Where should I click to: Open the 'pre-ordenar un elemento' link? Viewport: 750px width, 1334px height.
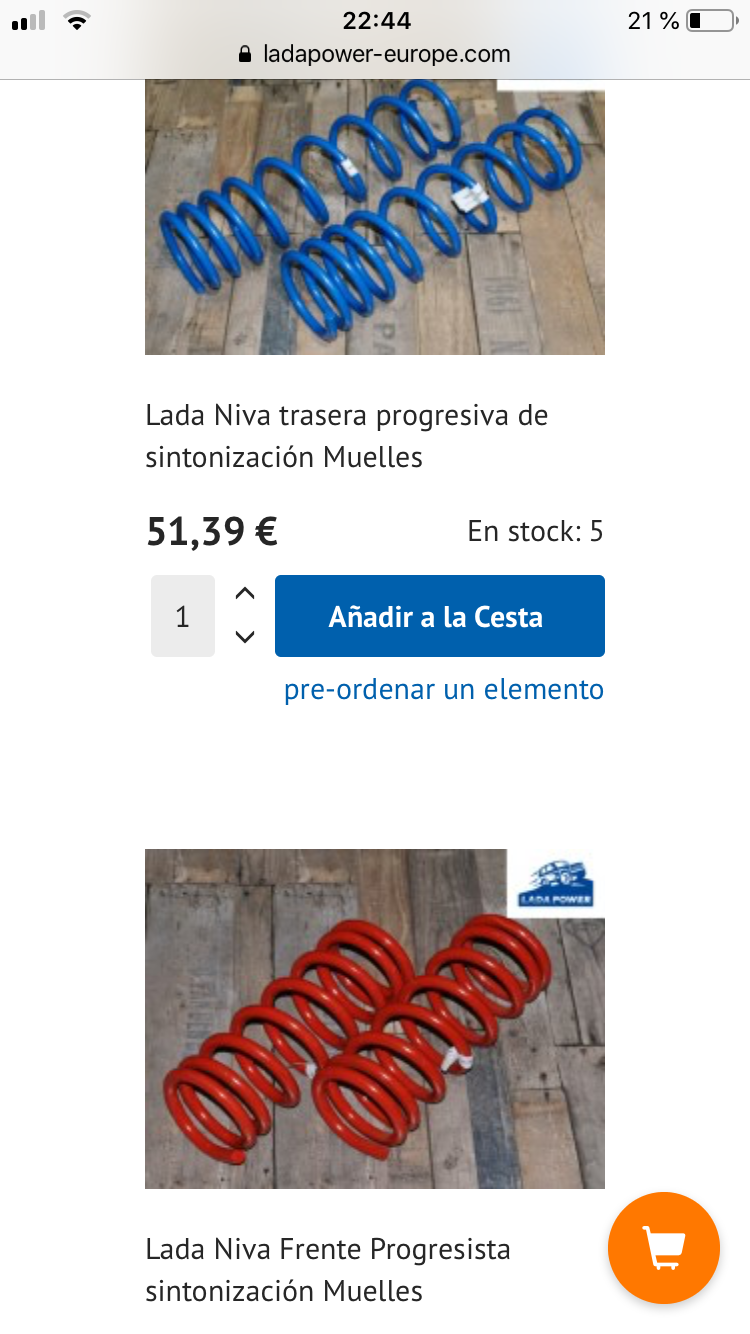point(444,689)
